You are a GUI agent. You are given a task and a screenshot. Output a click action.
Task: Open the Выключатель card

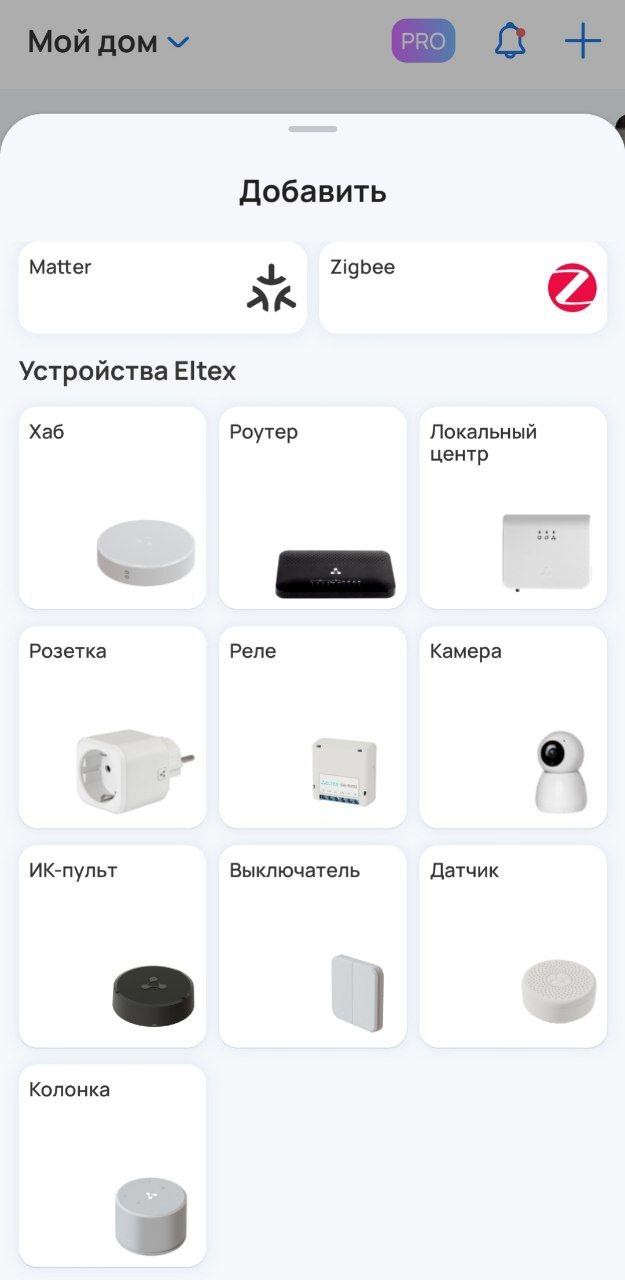[x=312, y=946]
